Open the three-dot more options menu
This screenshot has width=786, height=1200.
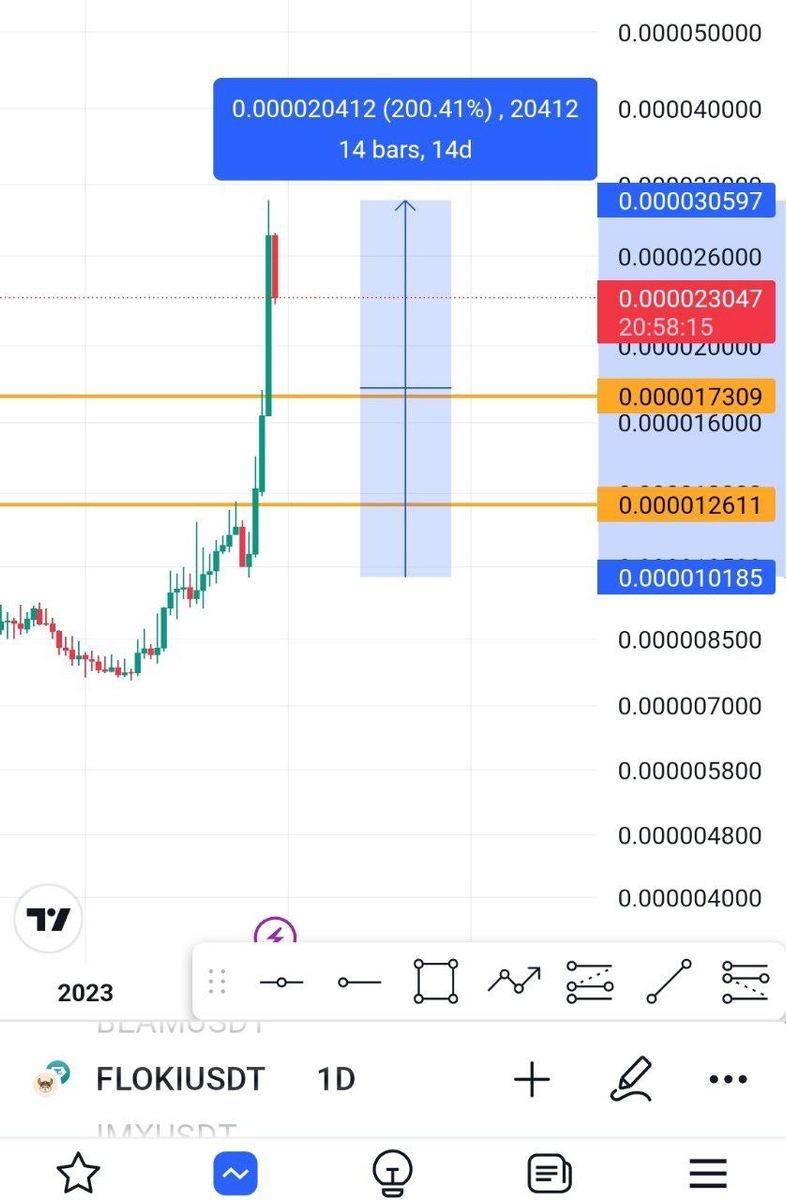coord(728,1079)
